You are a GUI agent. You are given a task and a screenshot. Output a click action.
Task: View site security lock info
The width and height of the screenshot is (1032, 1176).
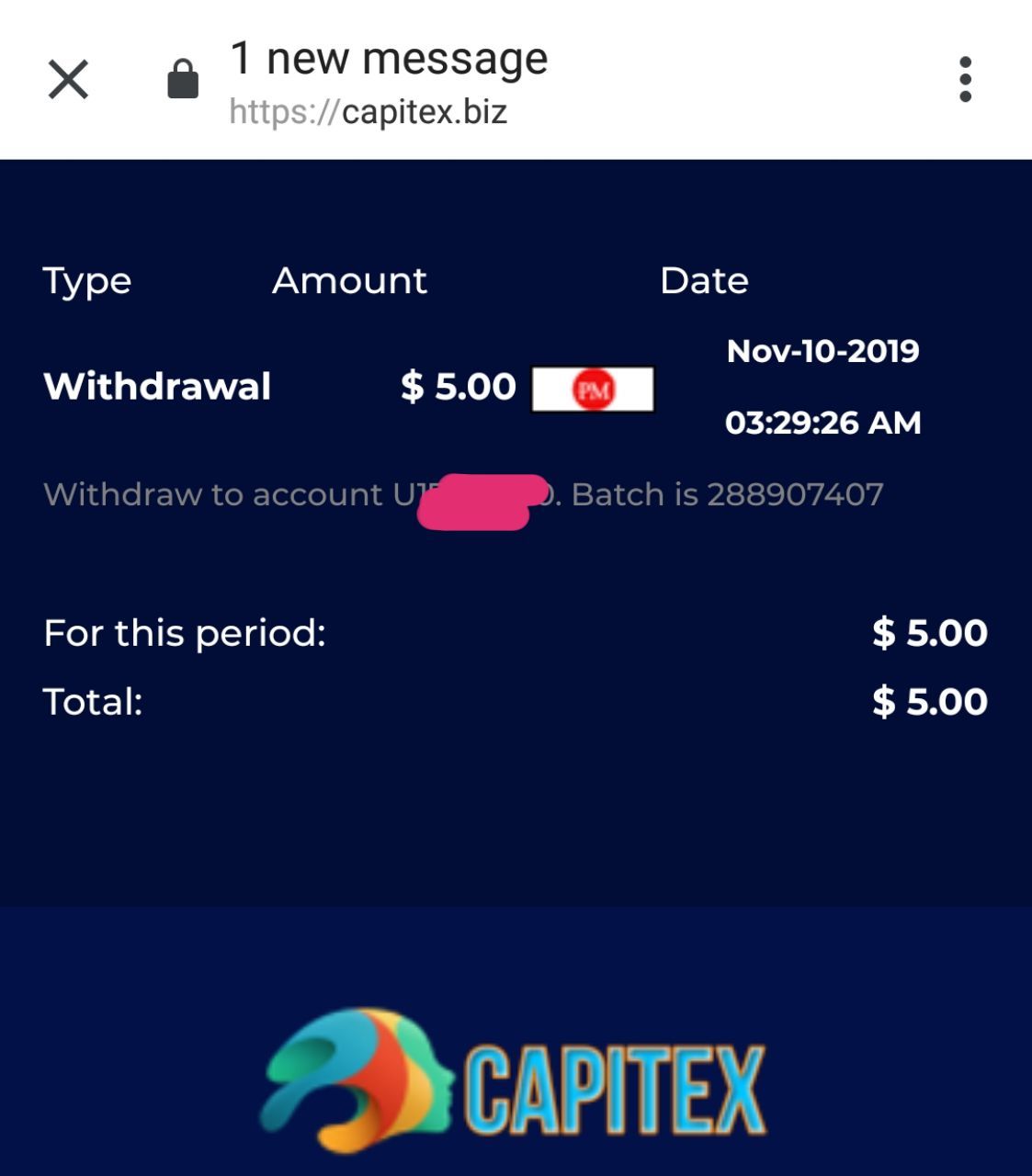pos(183,79)
